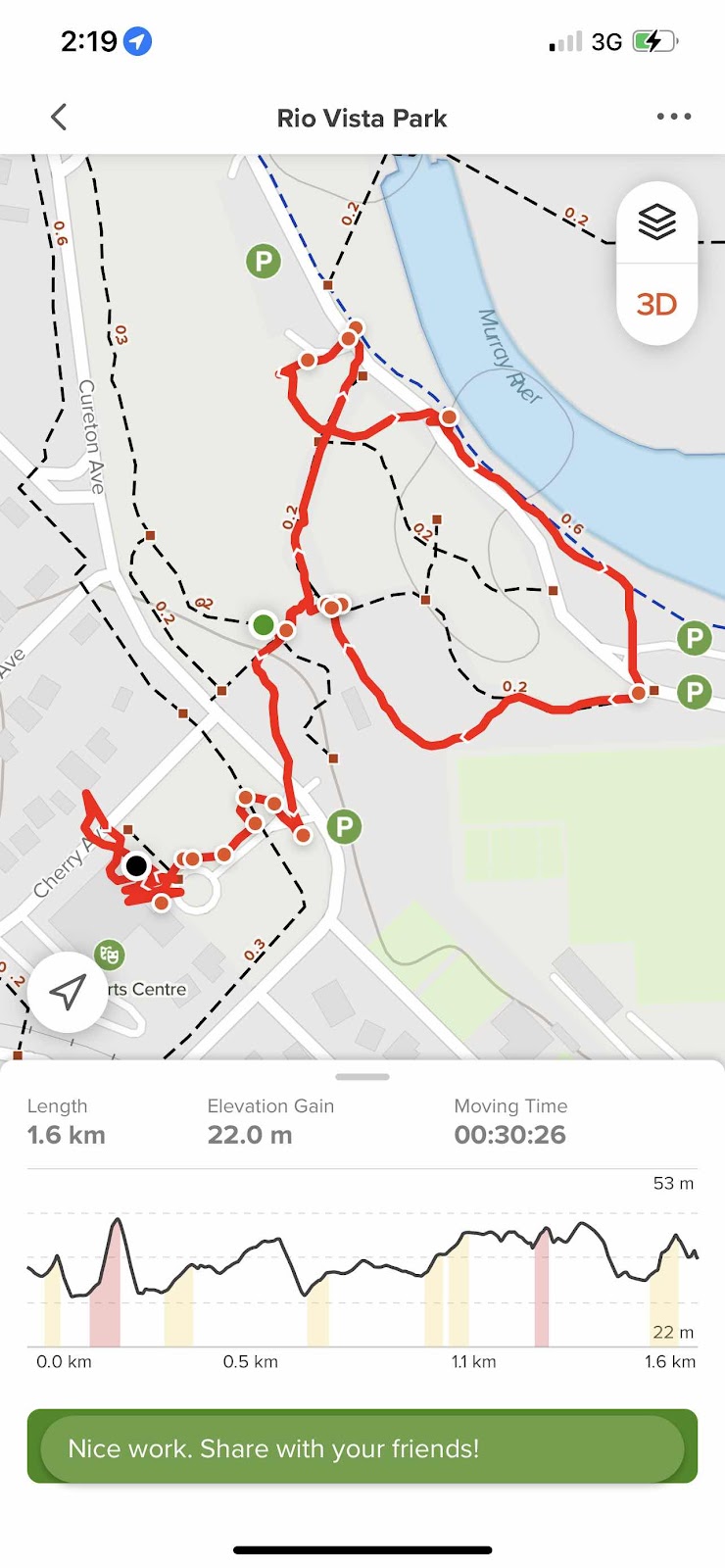Open the three-dot overflow menu
The height and width of the screenshot is (1568, 725).
[673, 117]
